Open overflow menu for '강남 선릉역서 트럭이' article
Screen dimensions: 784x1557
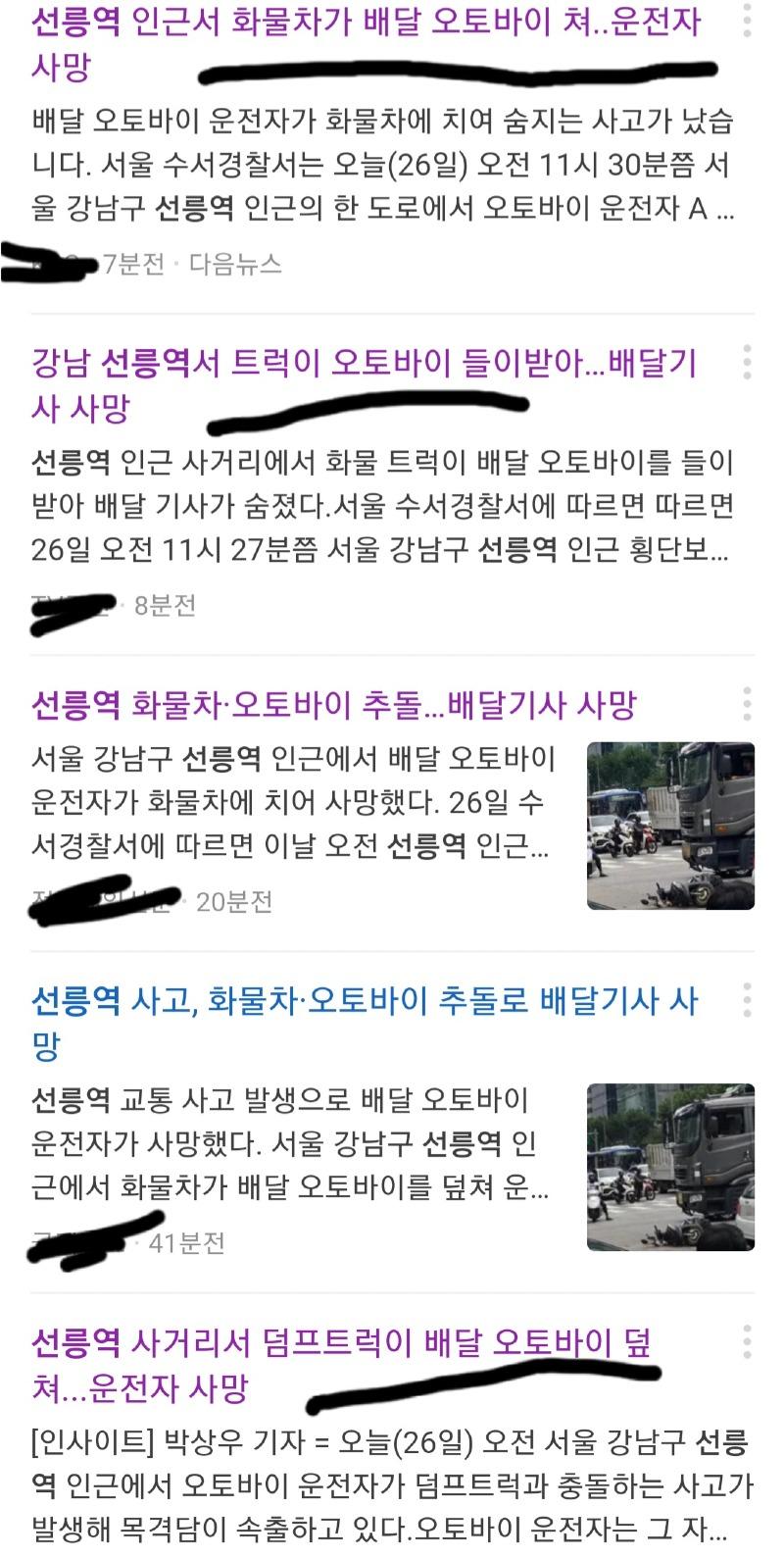747,363
